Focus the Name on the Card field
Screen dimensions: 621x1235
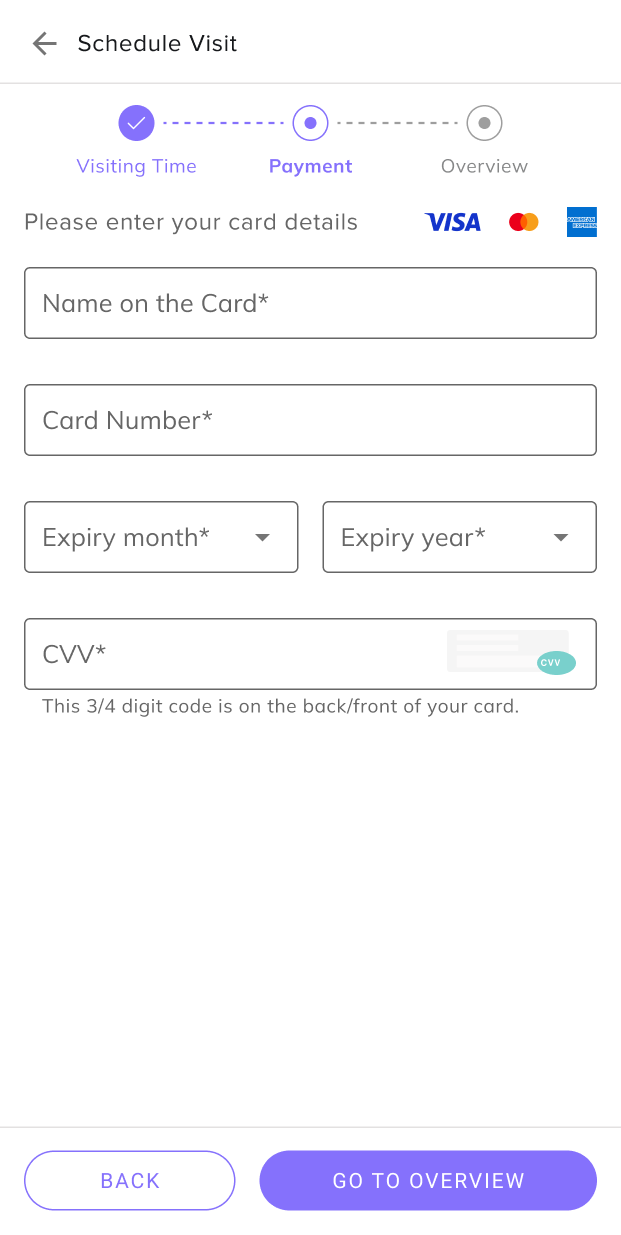coord(310,303)
